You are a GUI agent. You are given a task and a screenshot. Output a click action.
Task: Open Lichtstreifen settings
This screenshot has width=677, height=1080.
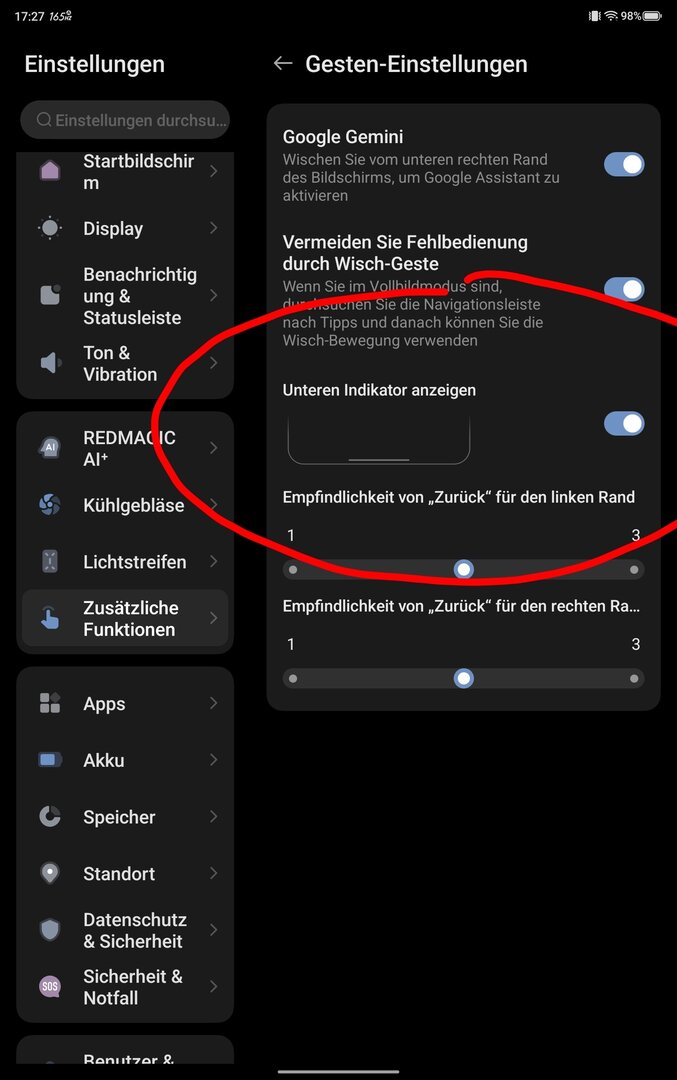(x=125, y=562)
